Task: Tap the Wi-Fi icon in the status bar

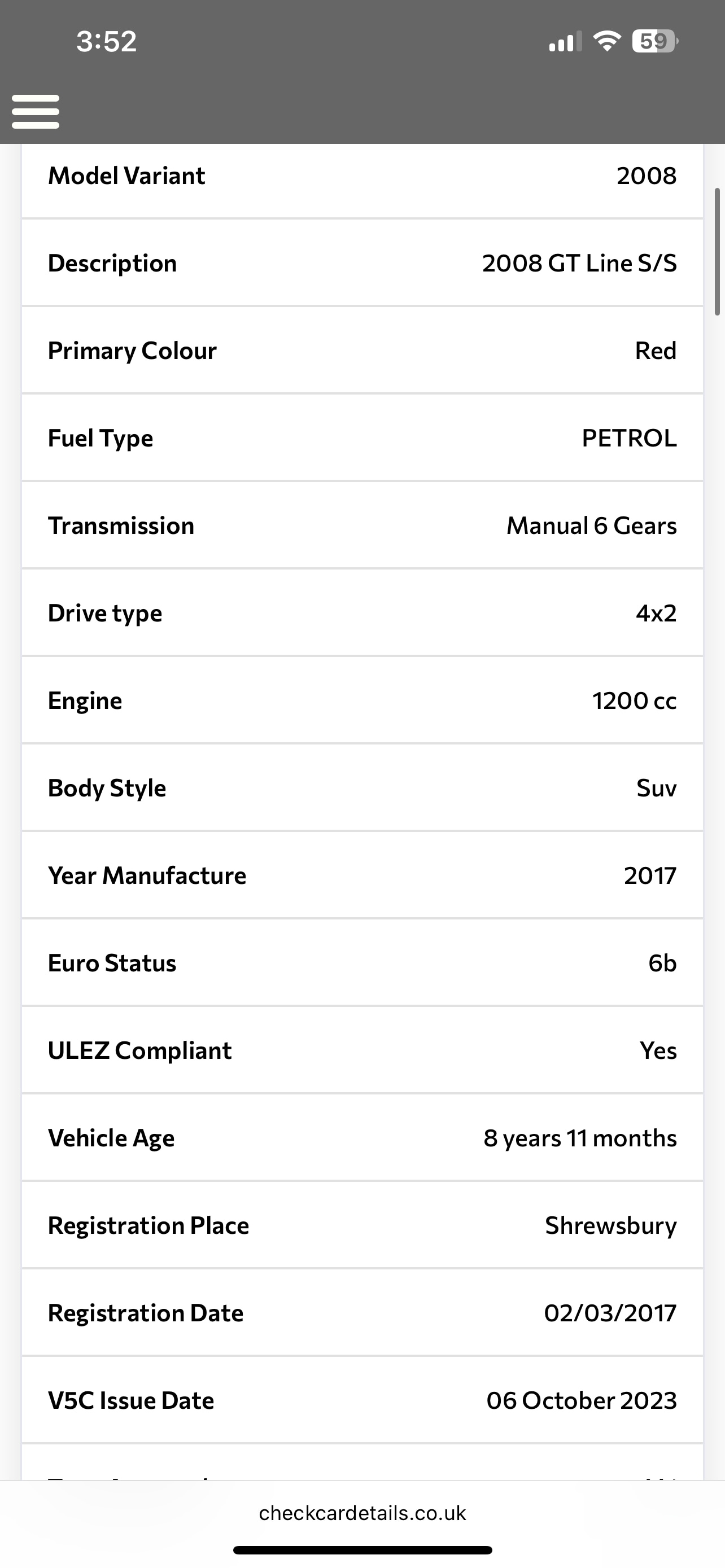Action: [606, 40]
